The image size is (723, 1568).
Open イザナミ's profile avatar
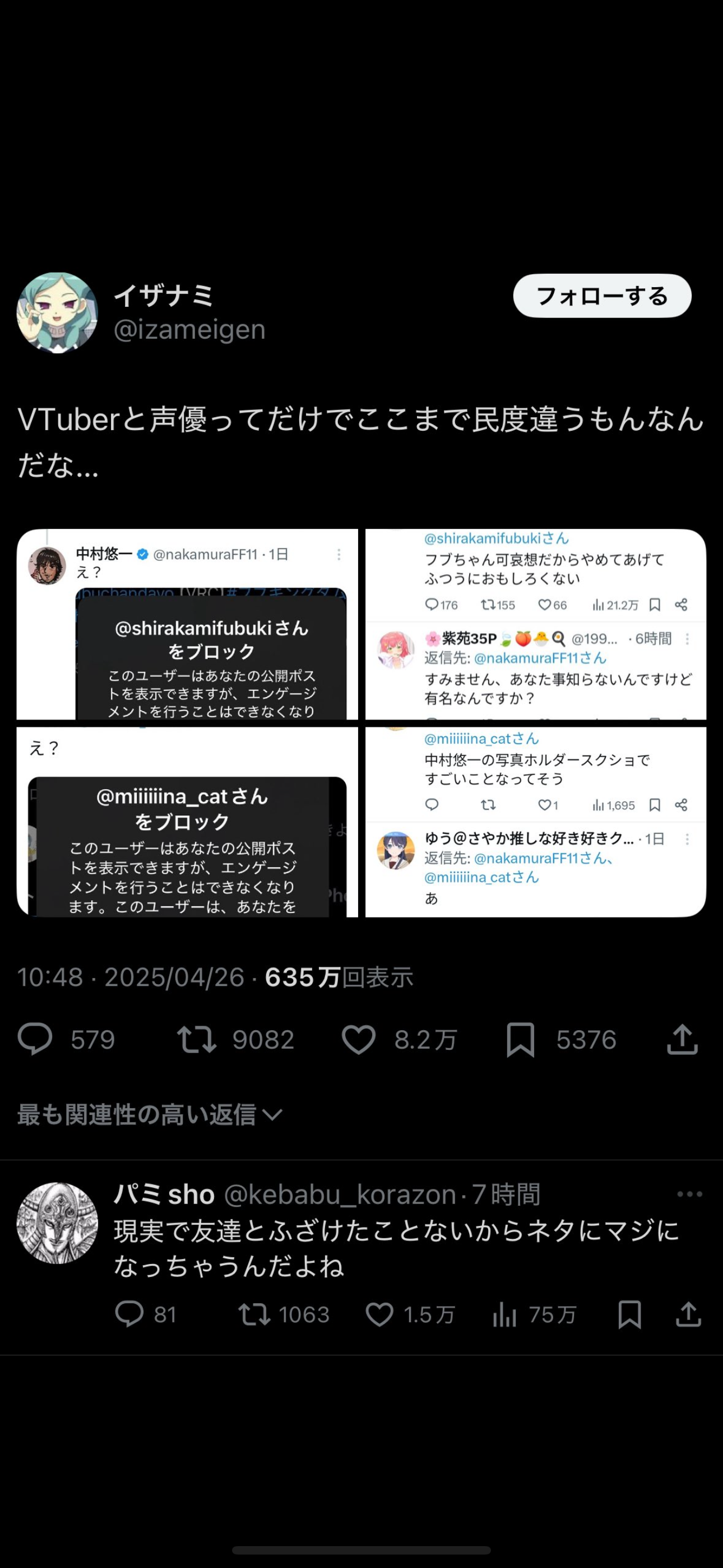(x=57, y=312)
